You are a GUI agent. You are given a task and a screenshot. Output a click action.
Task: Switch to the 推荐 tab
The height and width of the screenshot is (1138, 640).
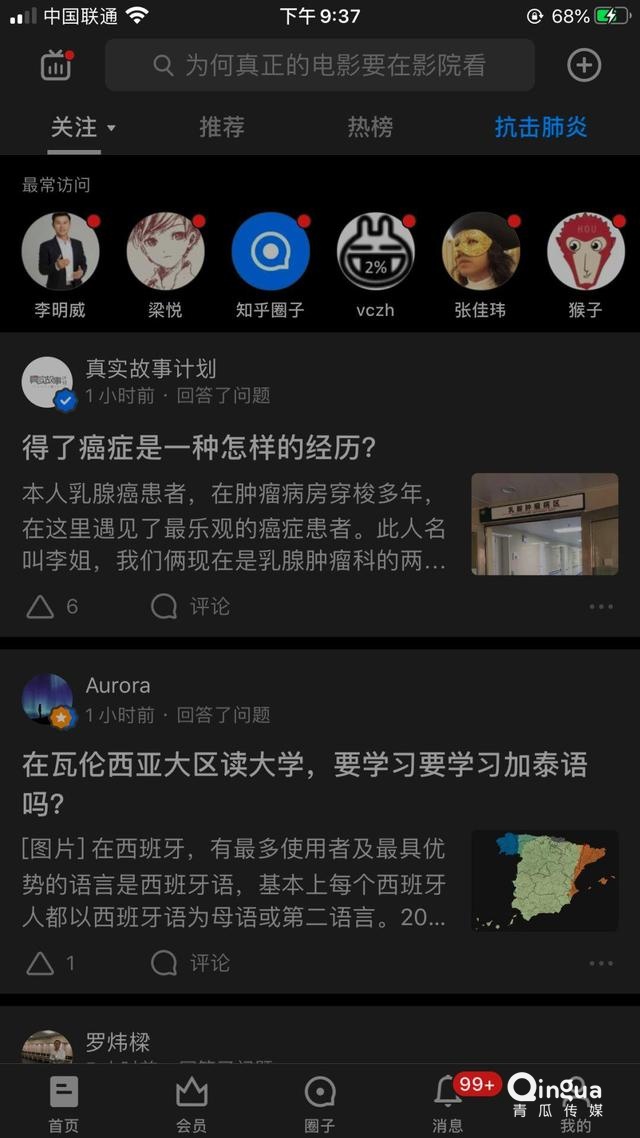point(221,128)
